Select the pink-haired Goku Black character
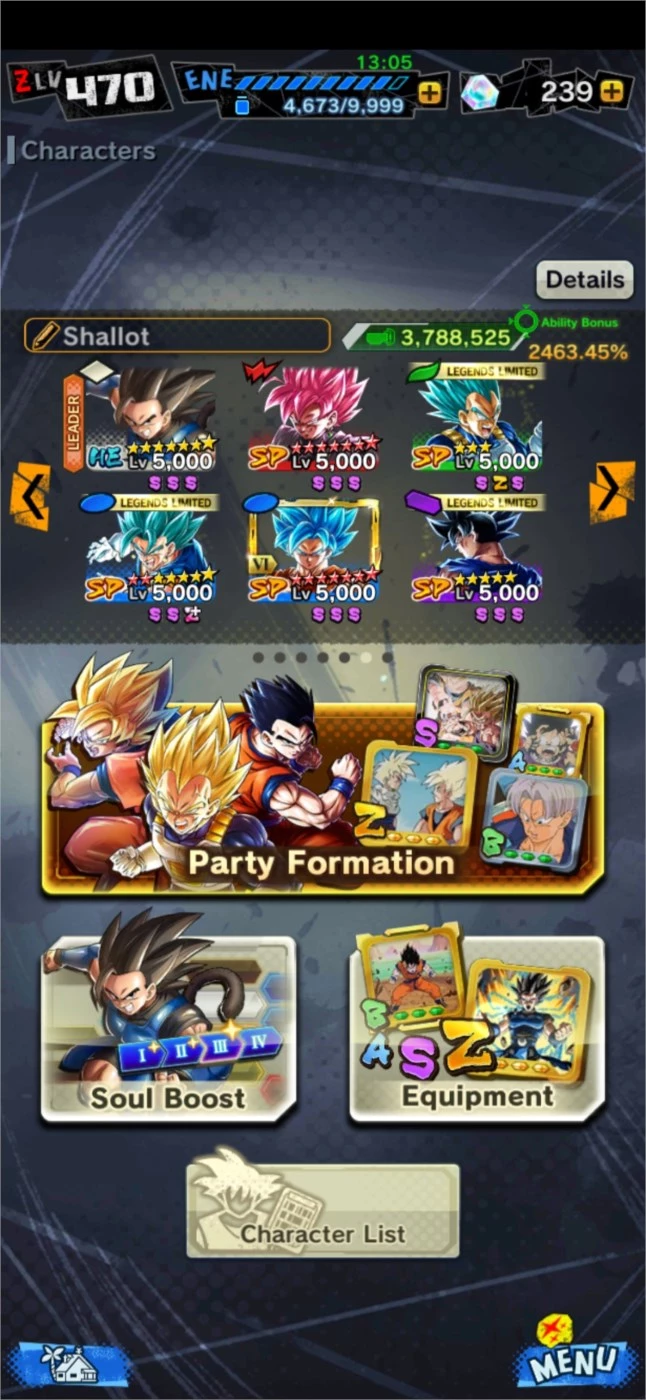646x1400 pixels. [312, 420]
